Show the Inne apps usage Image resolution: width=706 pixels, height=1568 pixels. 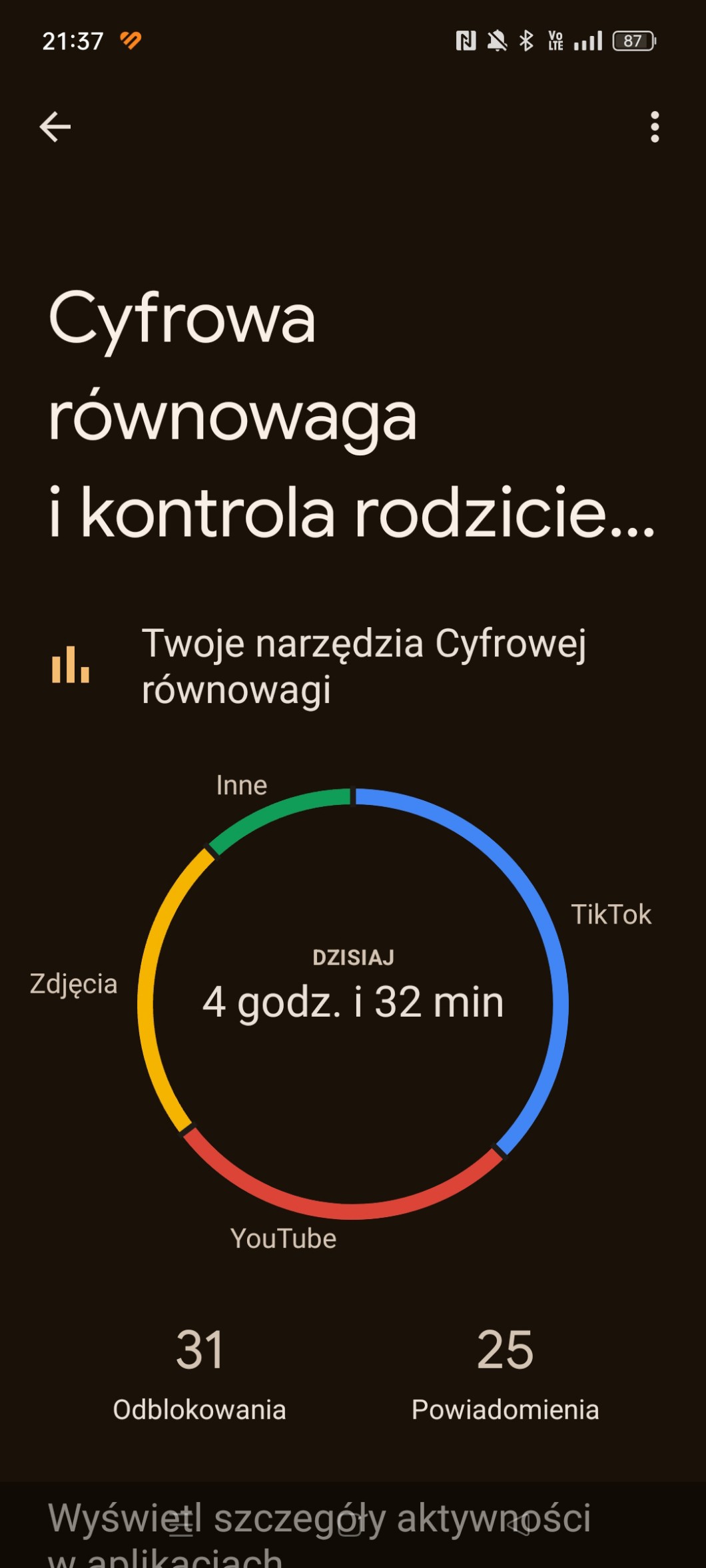(x=242, y=786)
